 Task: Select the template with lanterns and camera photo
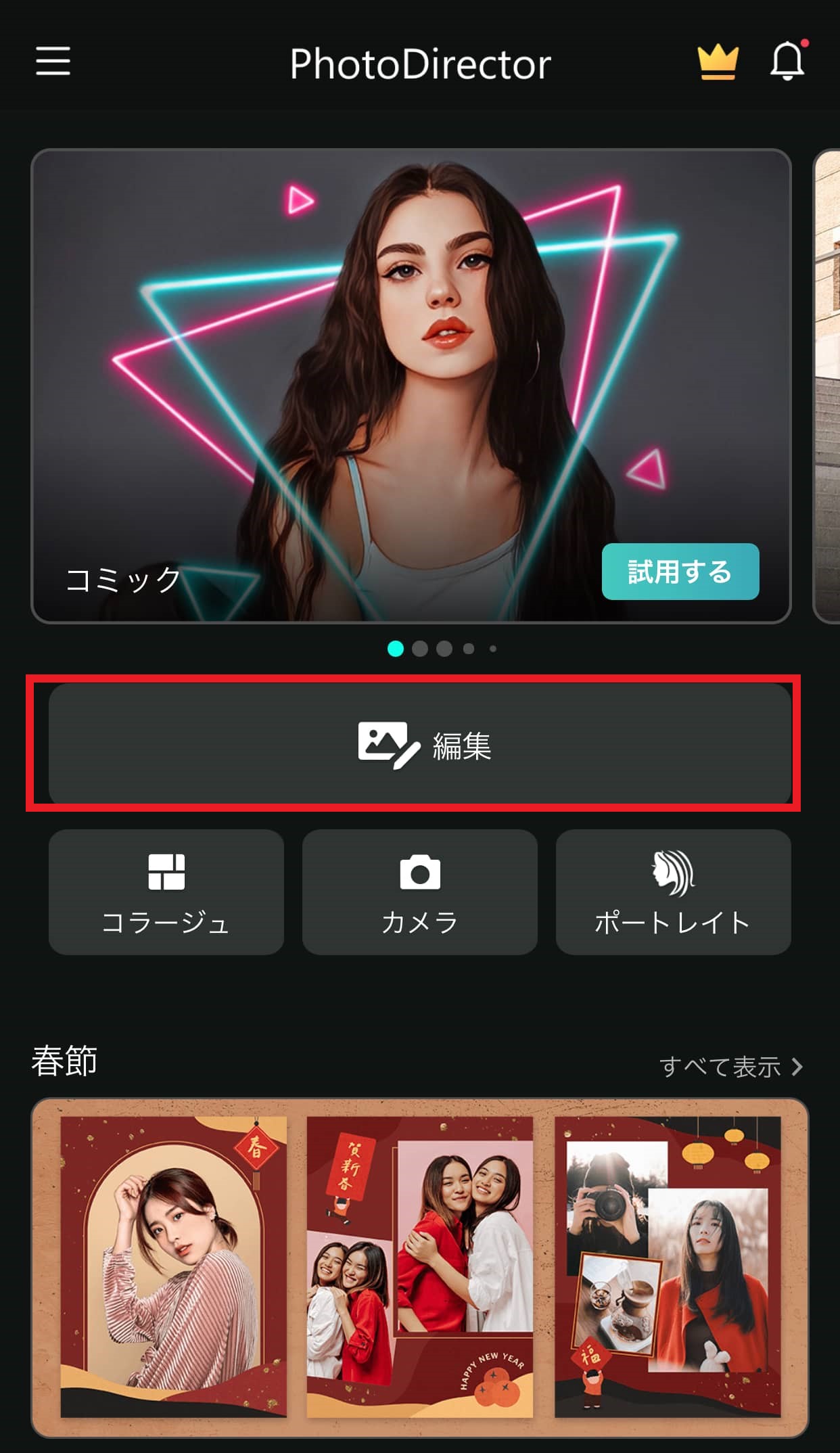pos(668,1267)
